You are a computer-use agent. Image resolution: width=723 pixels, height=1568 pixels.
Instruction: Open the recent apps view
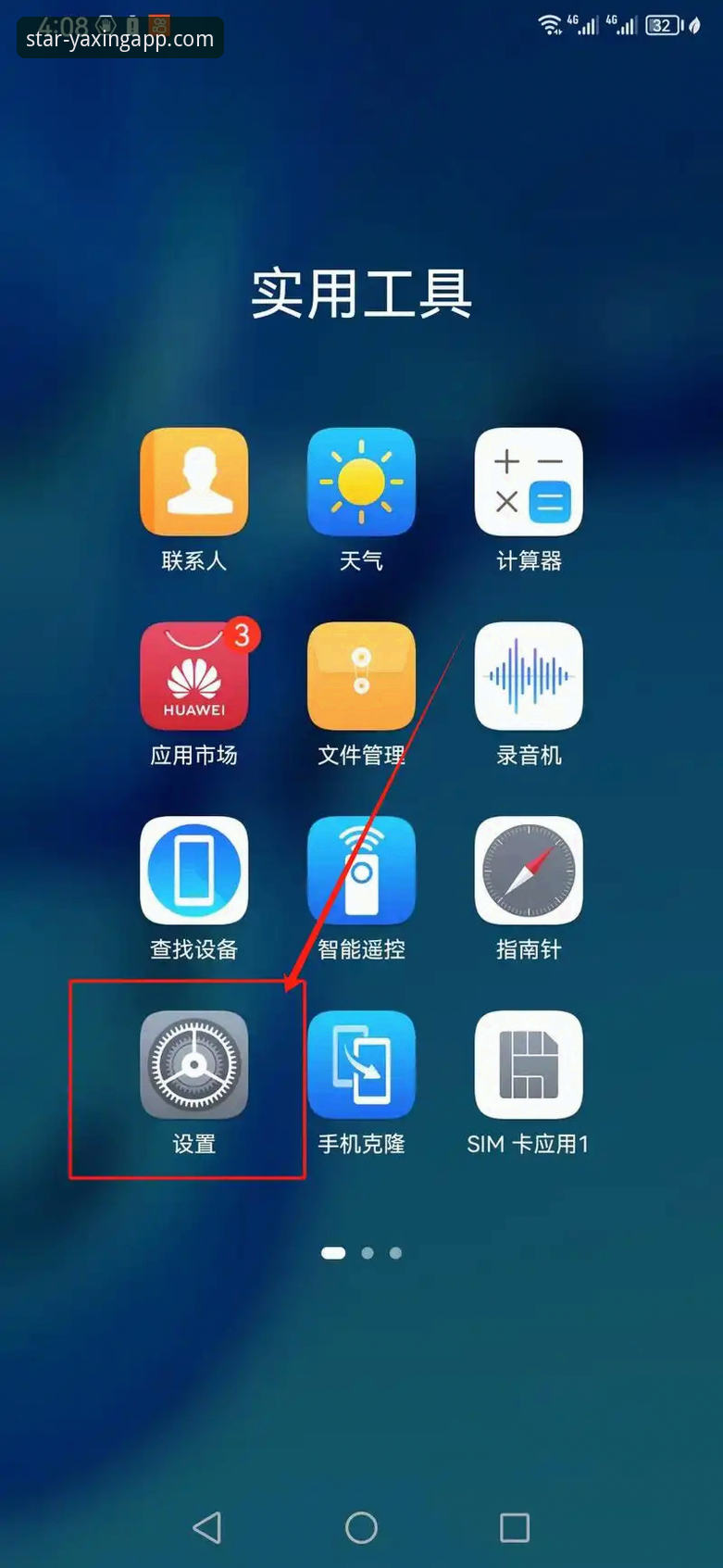tap(515, 1527)
